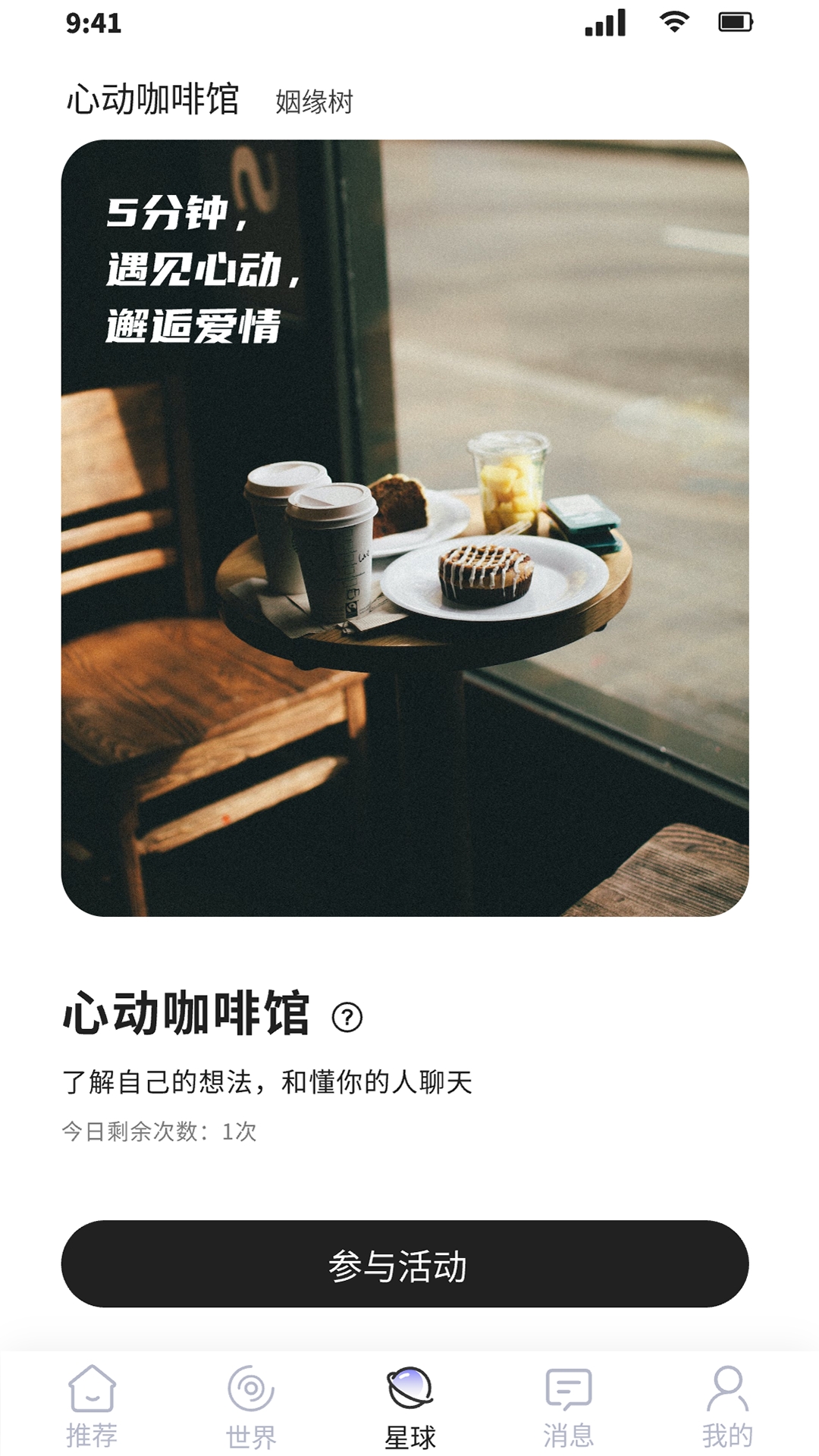The height and width of the screenshot is (1456, 819).
Task: Tap the 参与活动 button
Action: click(405, 1264)
